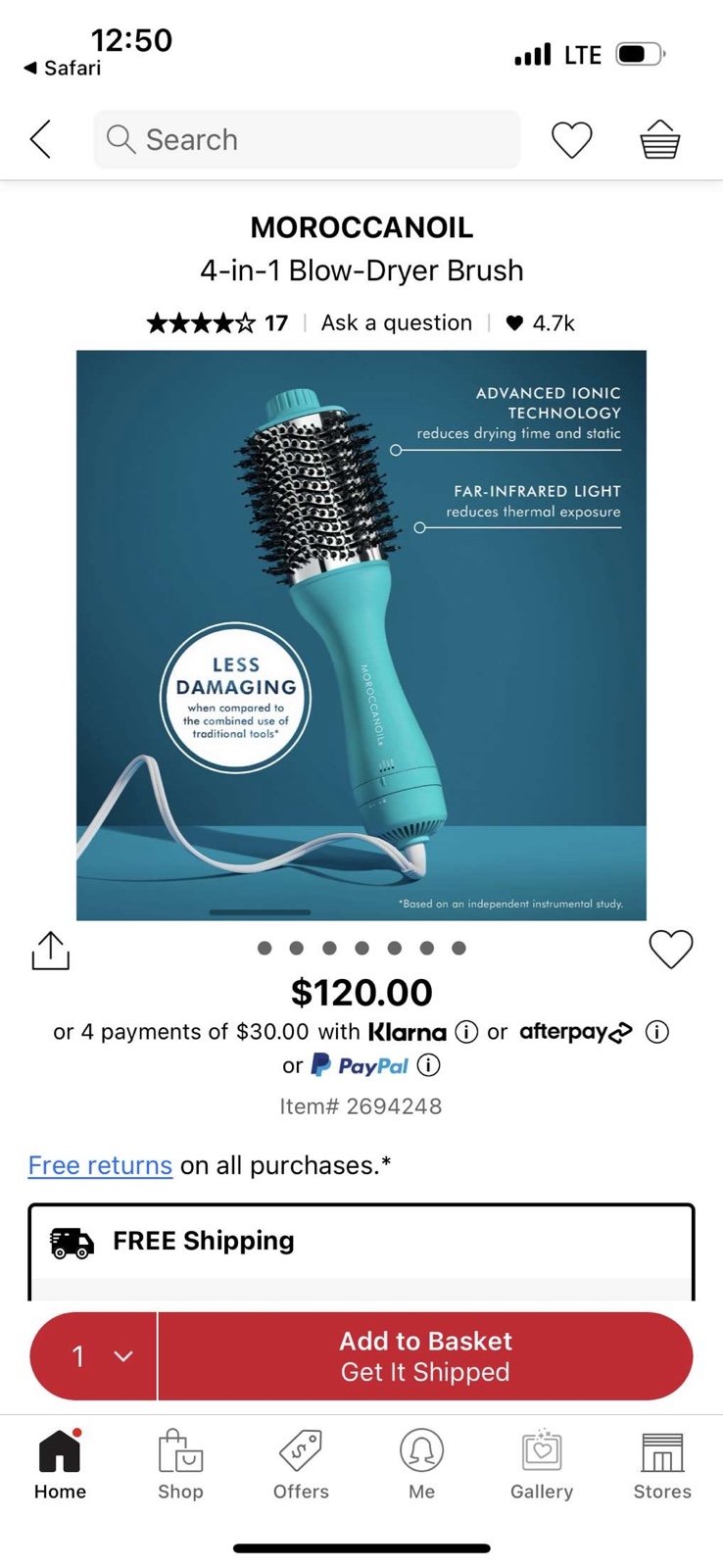
Task: Open the Free returns link
Action: pyautogui.click(x=100, y=1165)
